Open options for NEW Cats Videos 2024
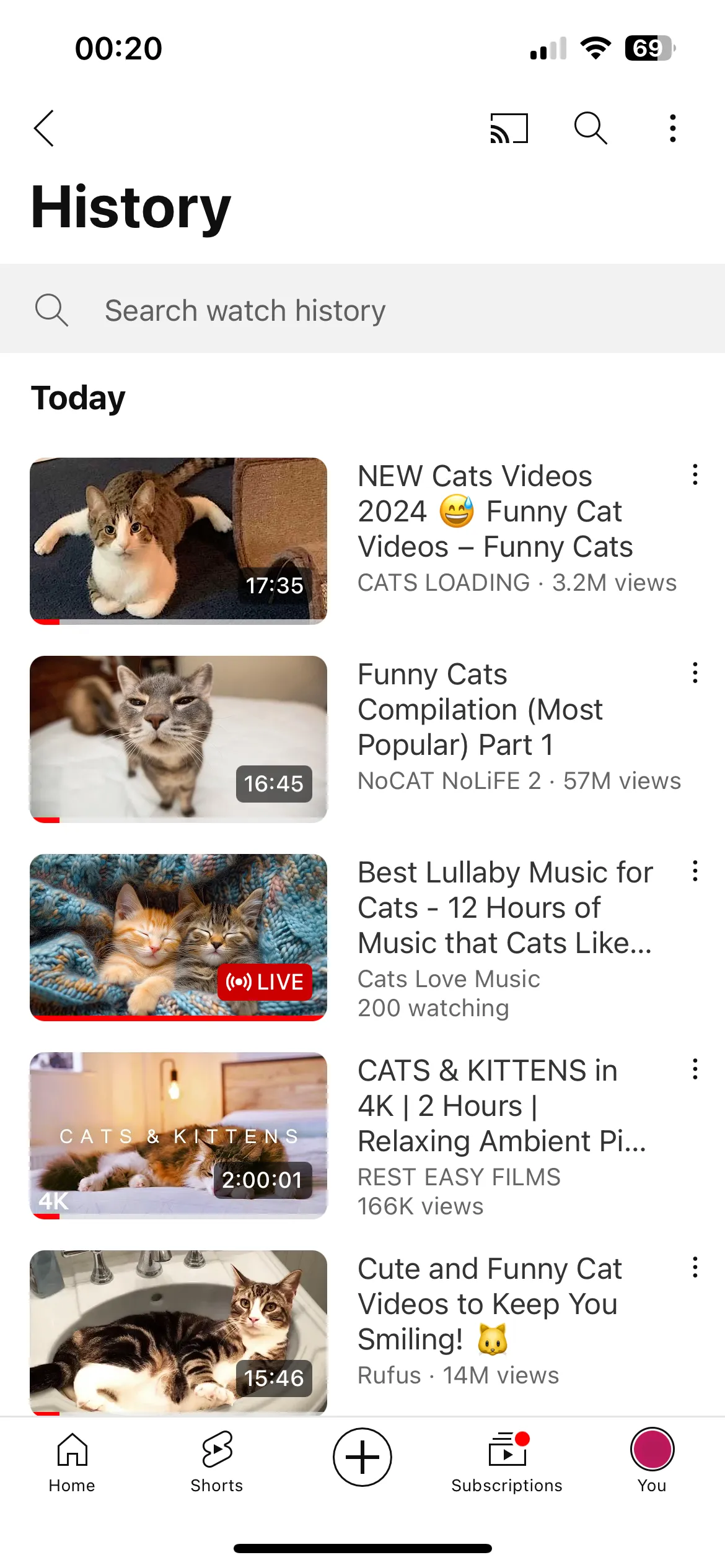This screenshot has width=725, height=1568. point(695,475)
